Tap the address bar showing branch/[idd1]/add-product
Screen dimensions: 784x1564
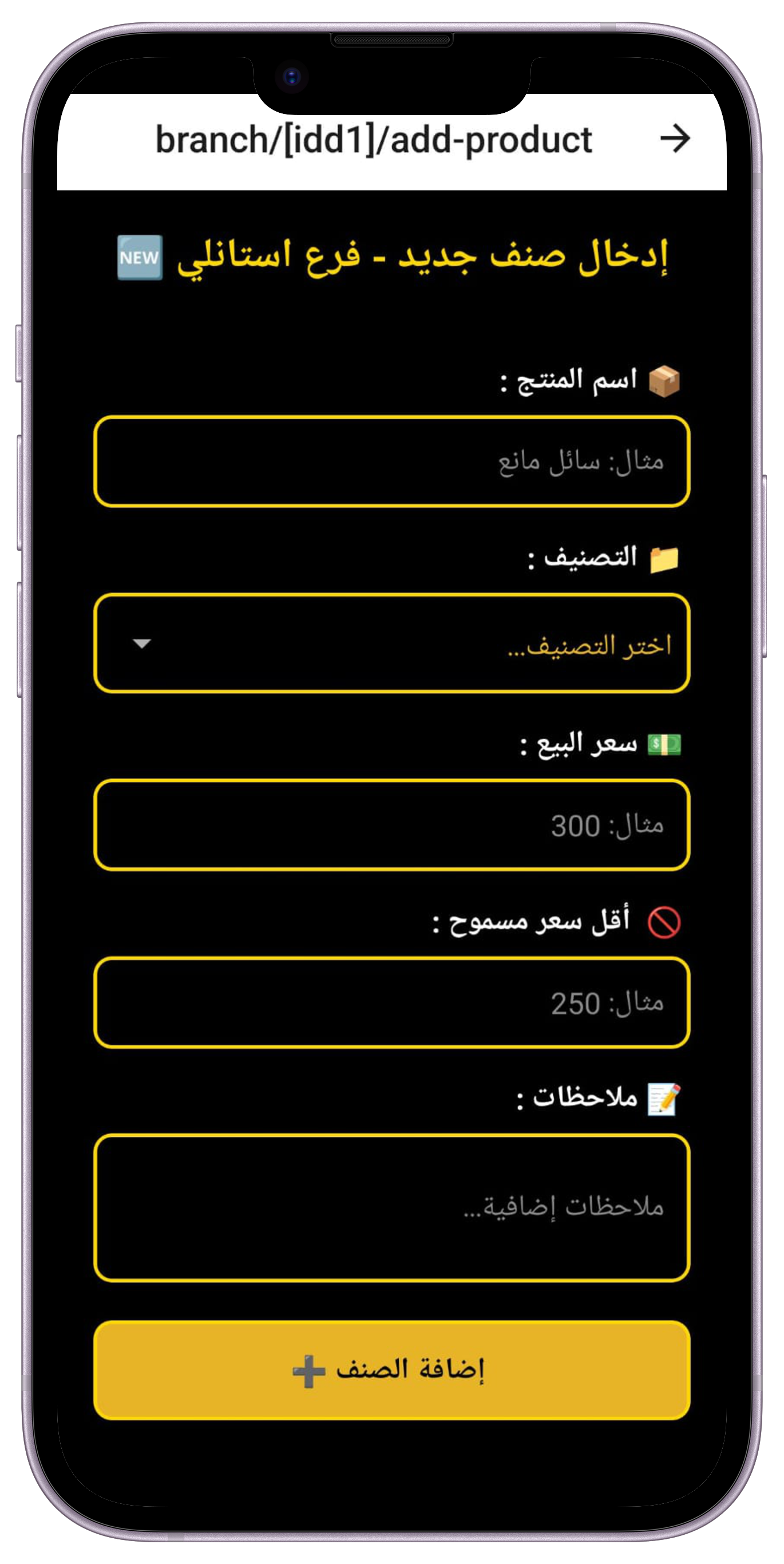[373, 140]
